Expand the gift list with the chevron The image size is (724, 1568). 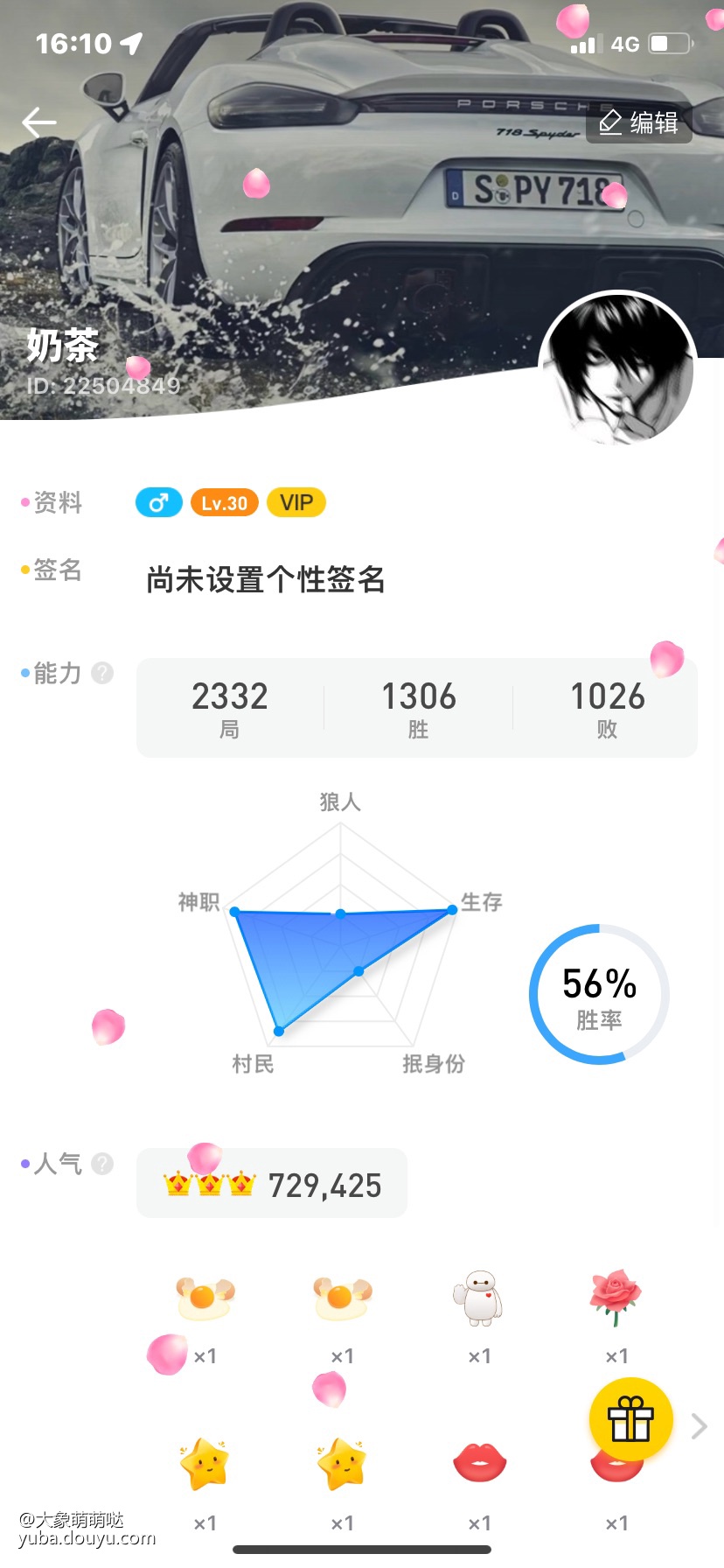click(700, 1426)
